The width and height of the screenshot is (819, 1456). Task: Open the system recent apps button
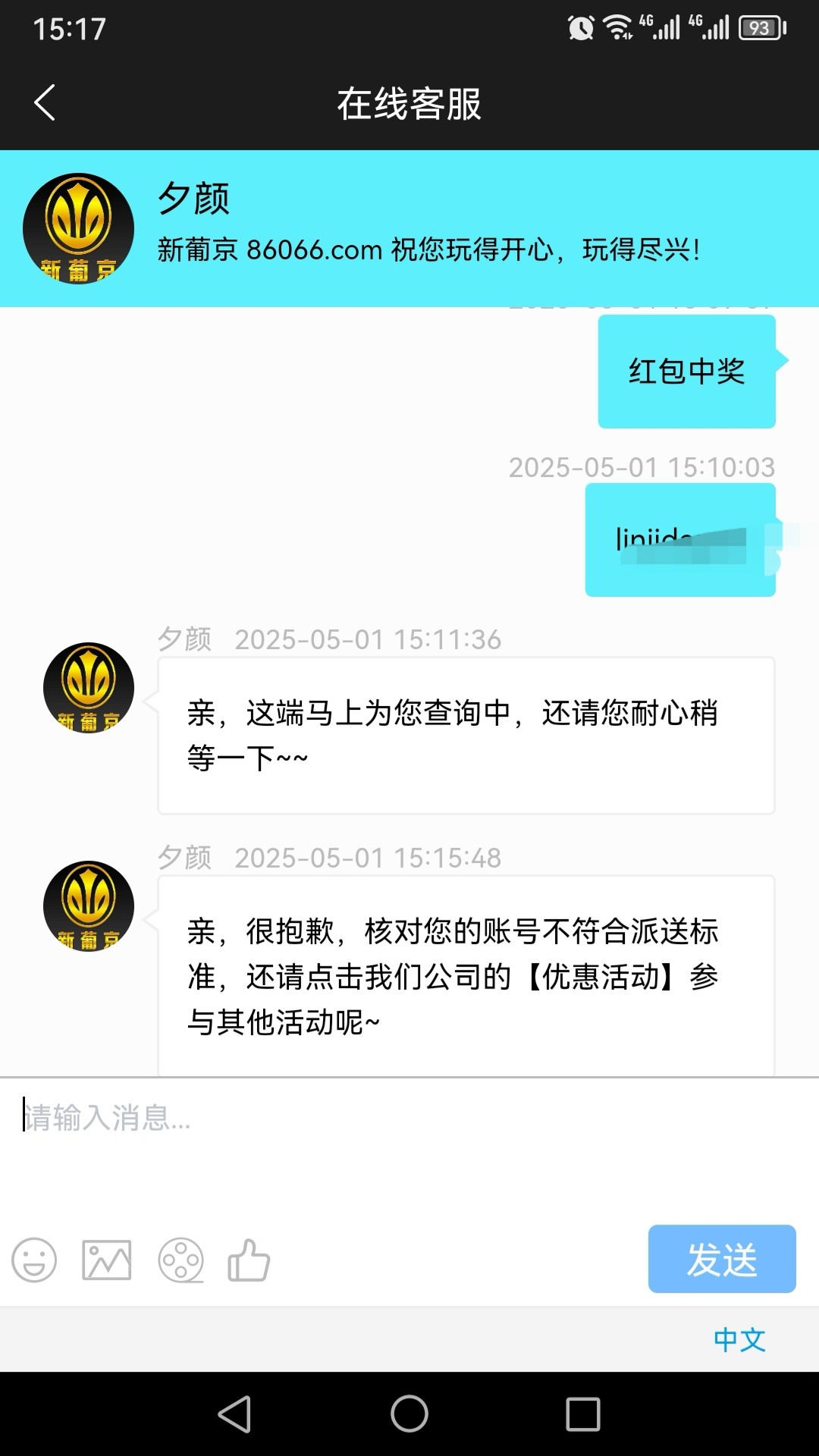(x=582, y=1414)
